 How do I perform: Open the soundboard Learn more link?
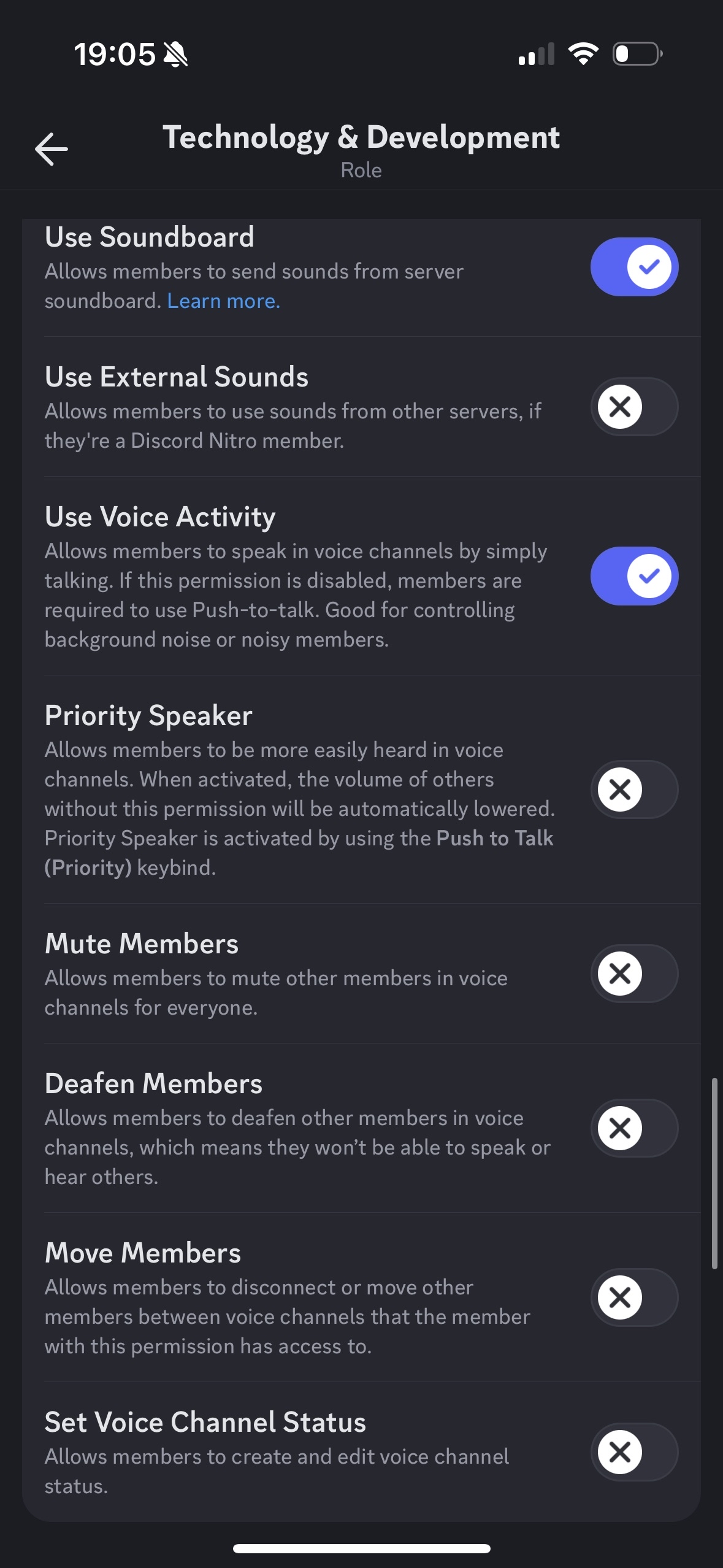tap(223, 301)
